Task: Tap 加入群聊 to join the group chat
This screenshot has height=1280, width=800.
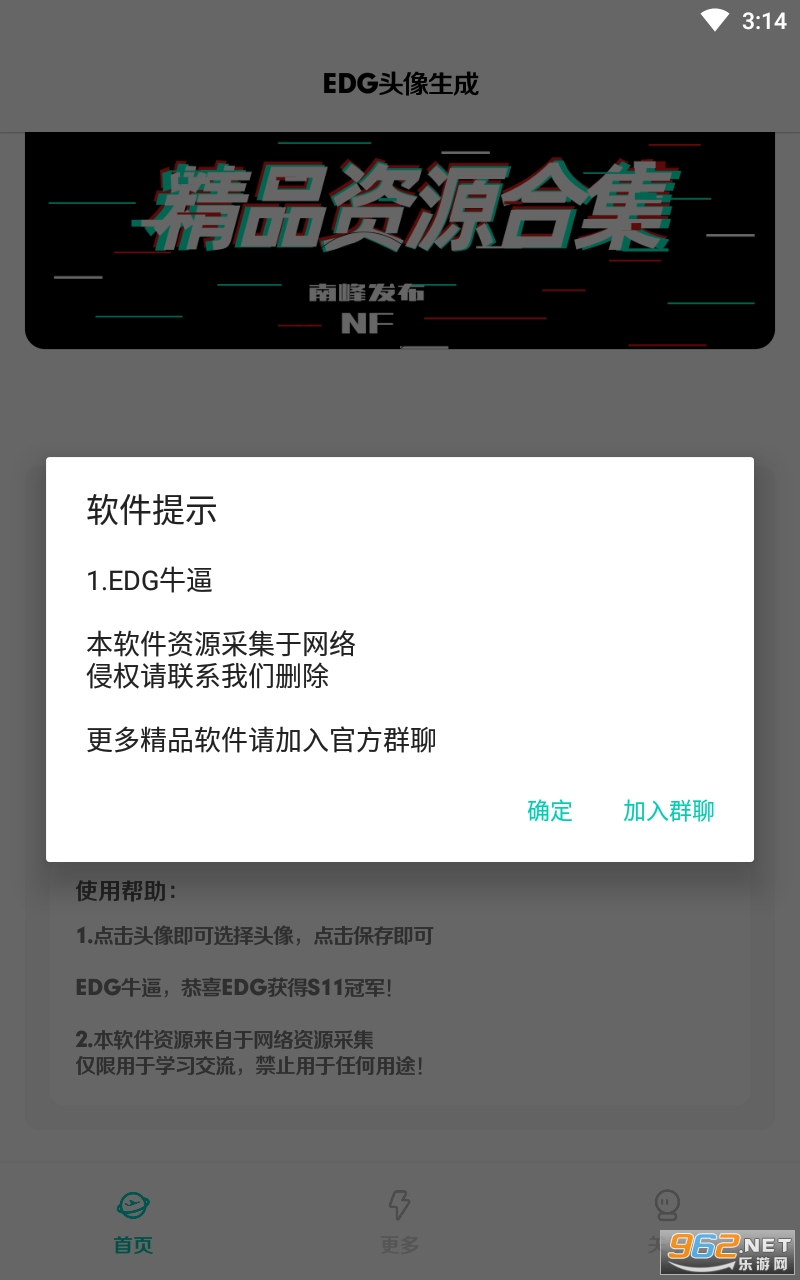Action: click(668, 811)
